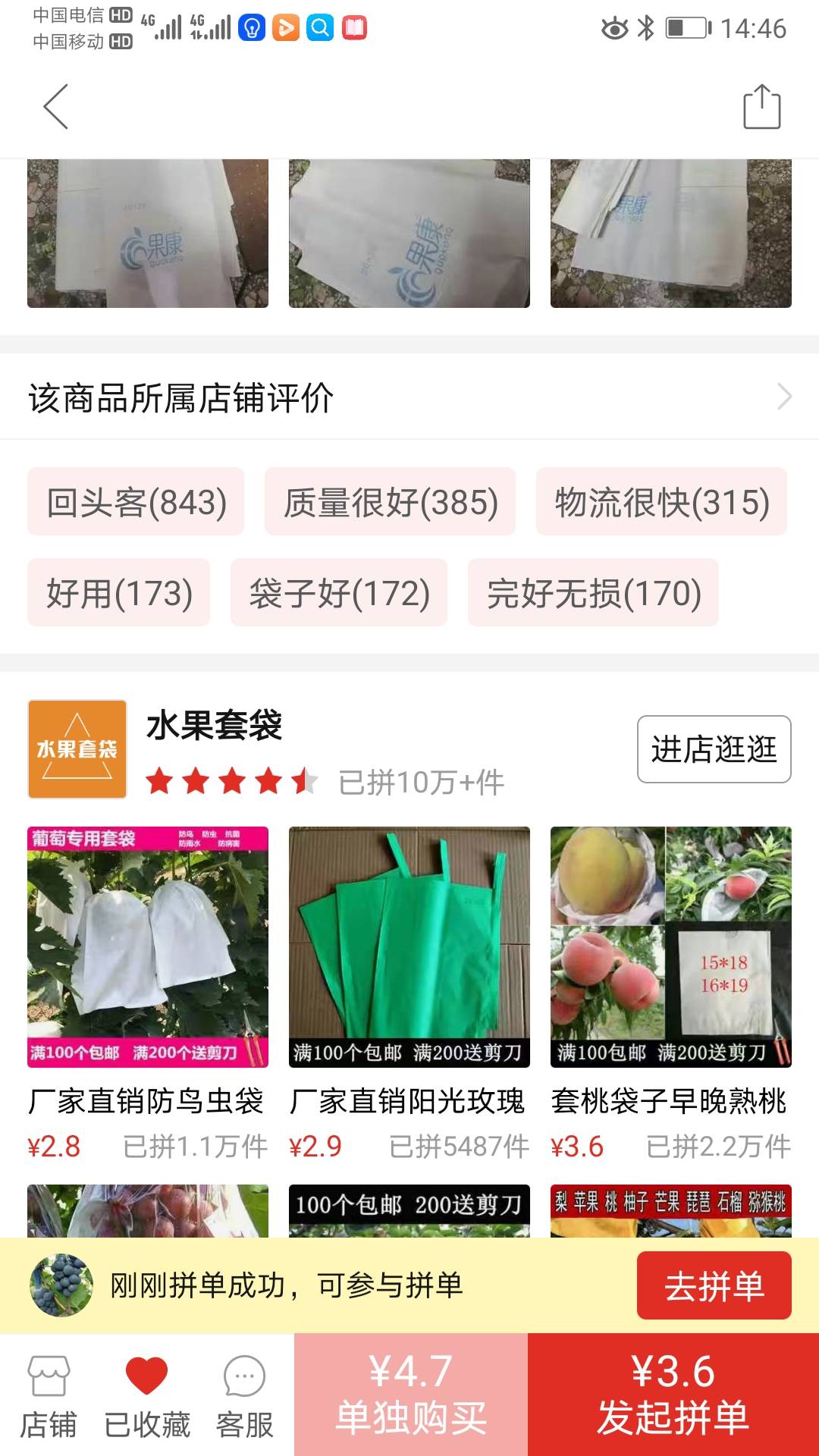This screenshot has width=819, height=1456.
Task: Start a group buy at ¥3.6
Action: [x=673, y=1395]
